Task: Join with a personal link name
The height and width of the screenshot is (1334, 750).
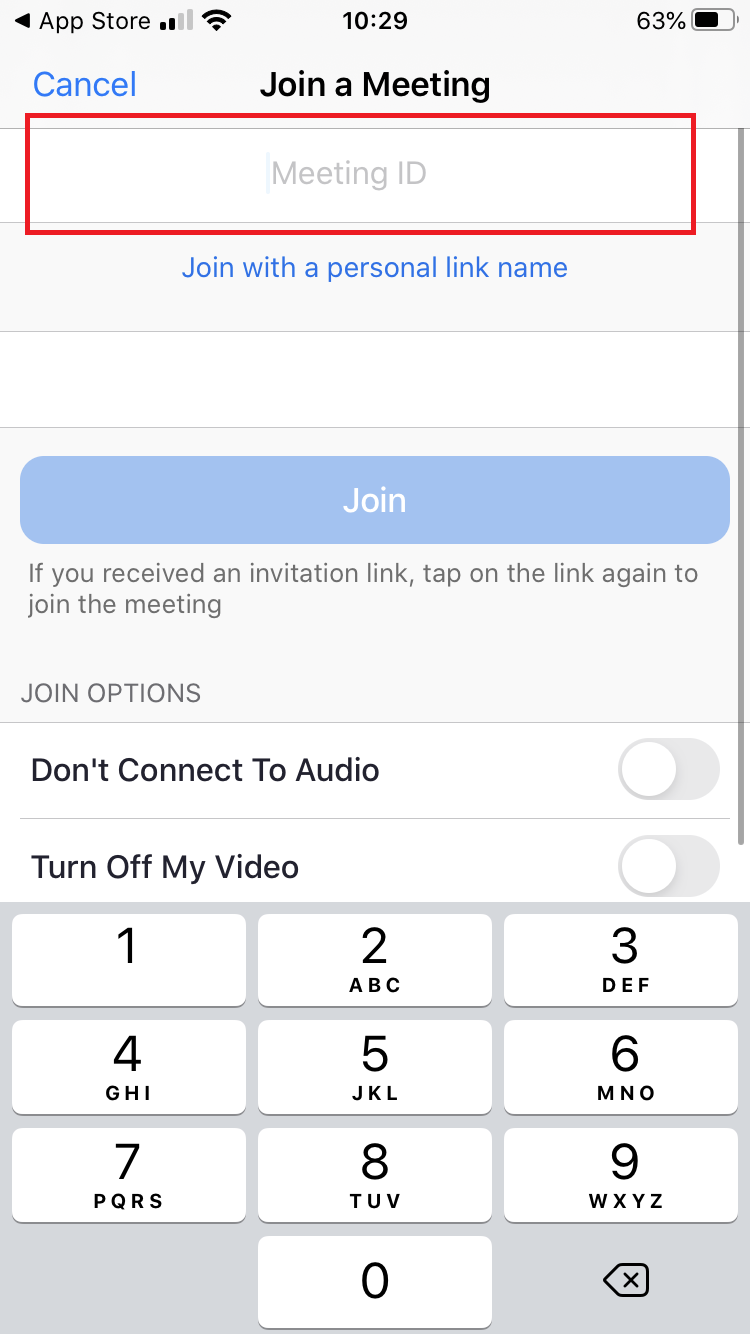Action: (x=374, y=268)
